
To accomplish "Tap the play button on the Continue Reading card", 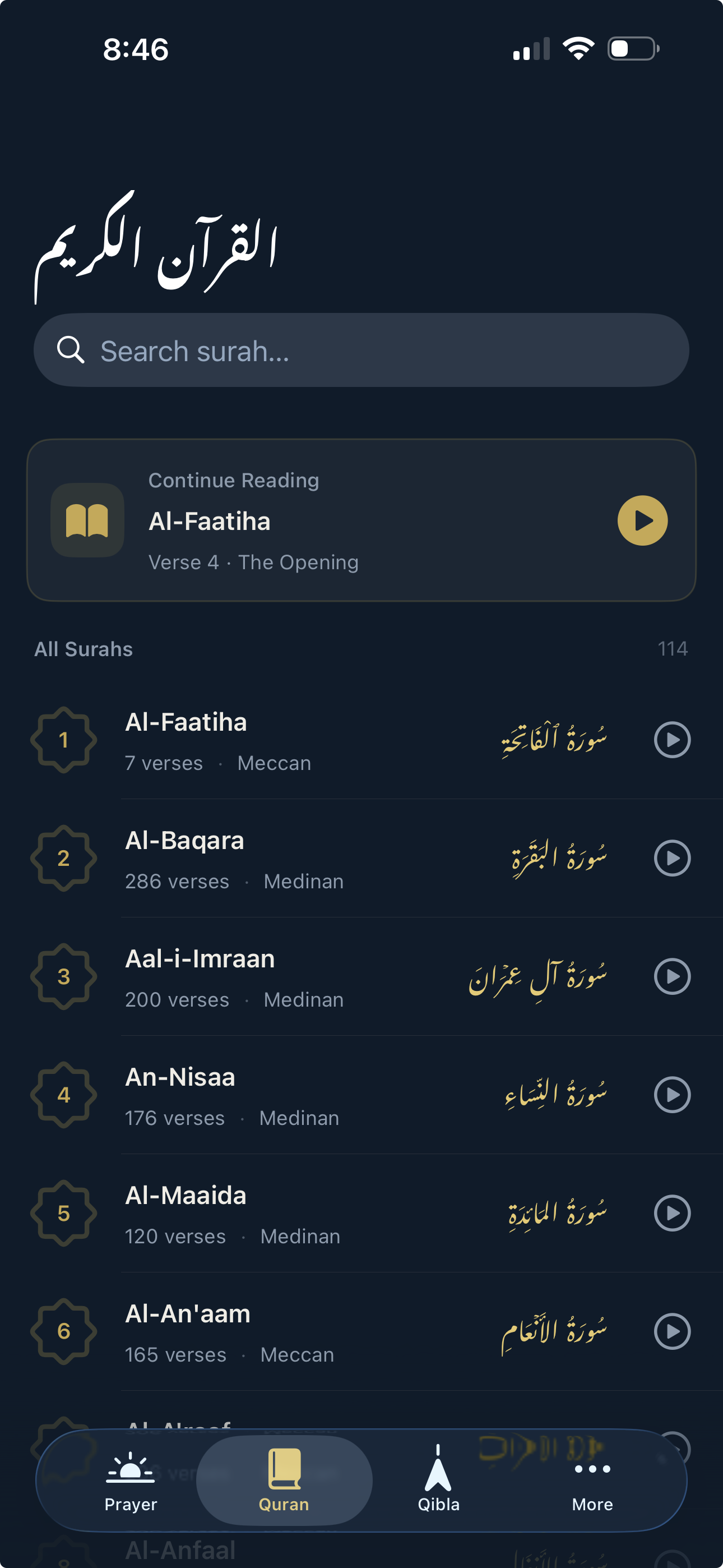I will click(x=643, y=520).
